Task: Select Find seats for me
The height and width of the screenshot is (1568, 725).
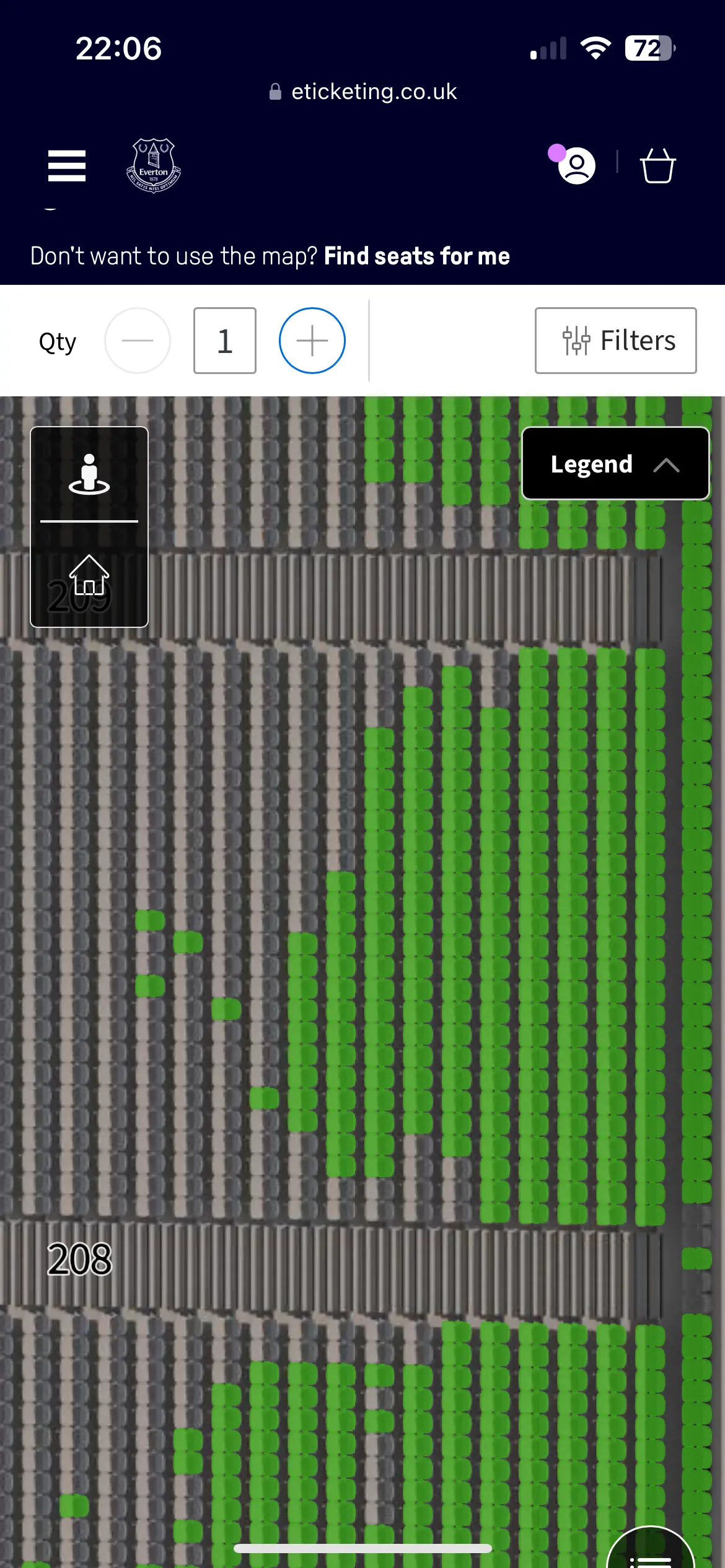Action: tap(416, 256)
